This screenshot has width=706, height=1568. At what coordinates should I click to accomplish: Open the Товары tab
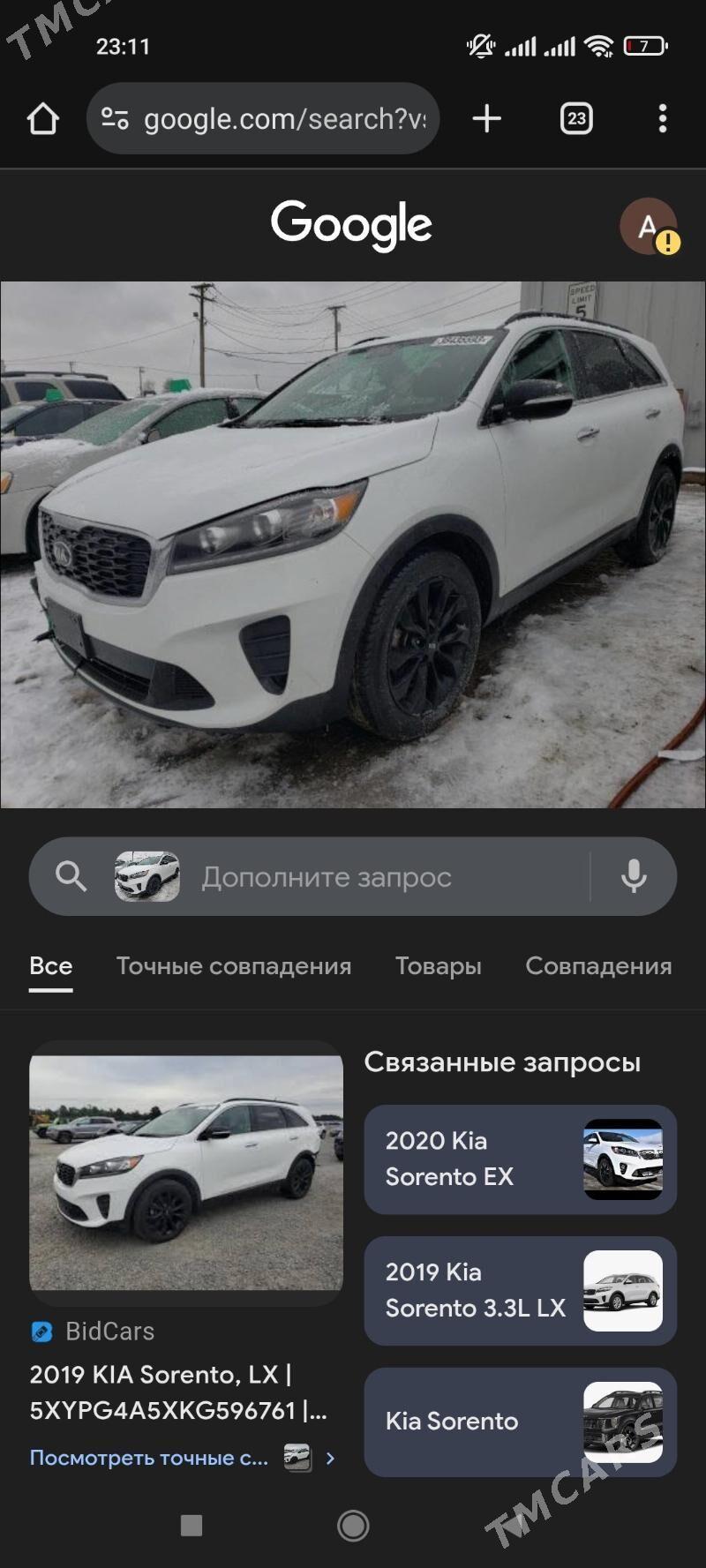tap(438, 965)
